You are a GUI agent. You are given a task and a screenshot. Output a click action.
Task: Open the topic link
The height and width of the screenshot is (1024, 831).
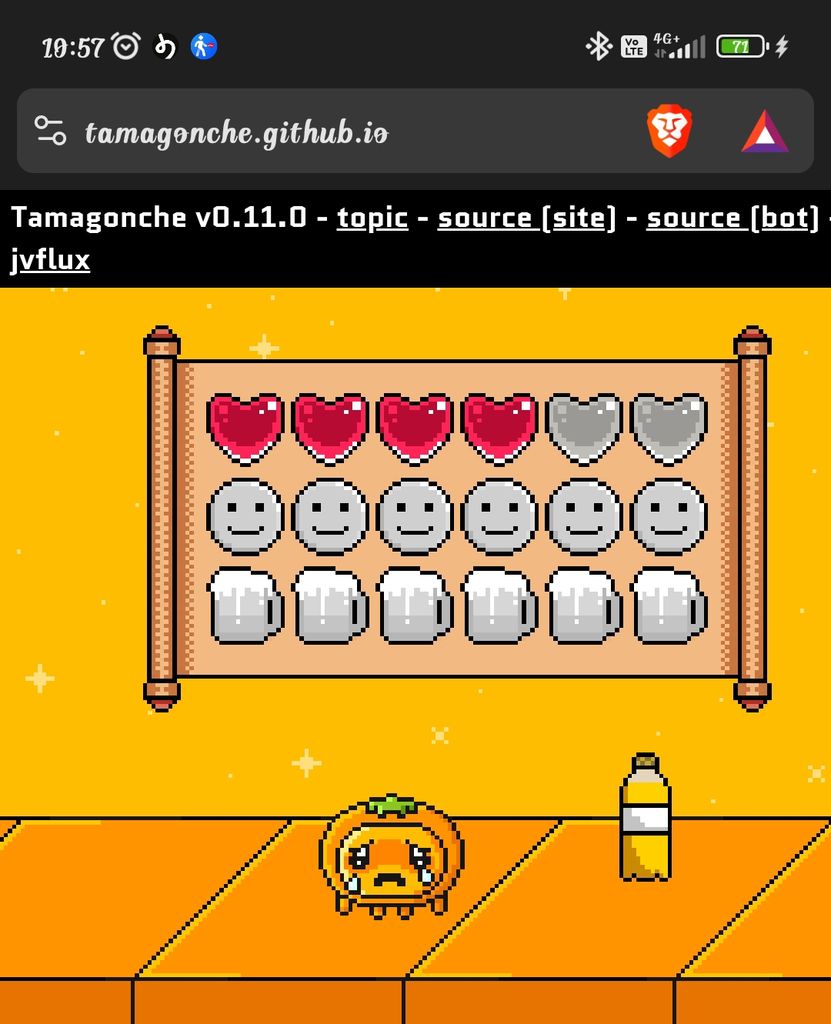tap(372, 217)
